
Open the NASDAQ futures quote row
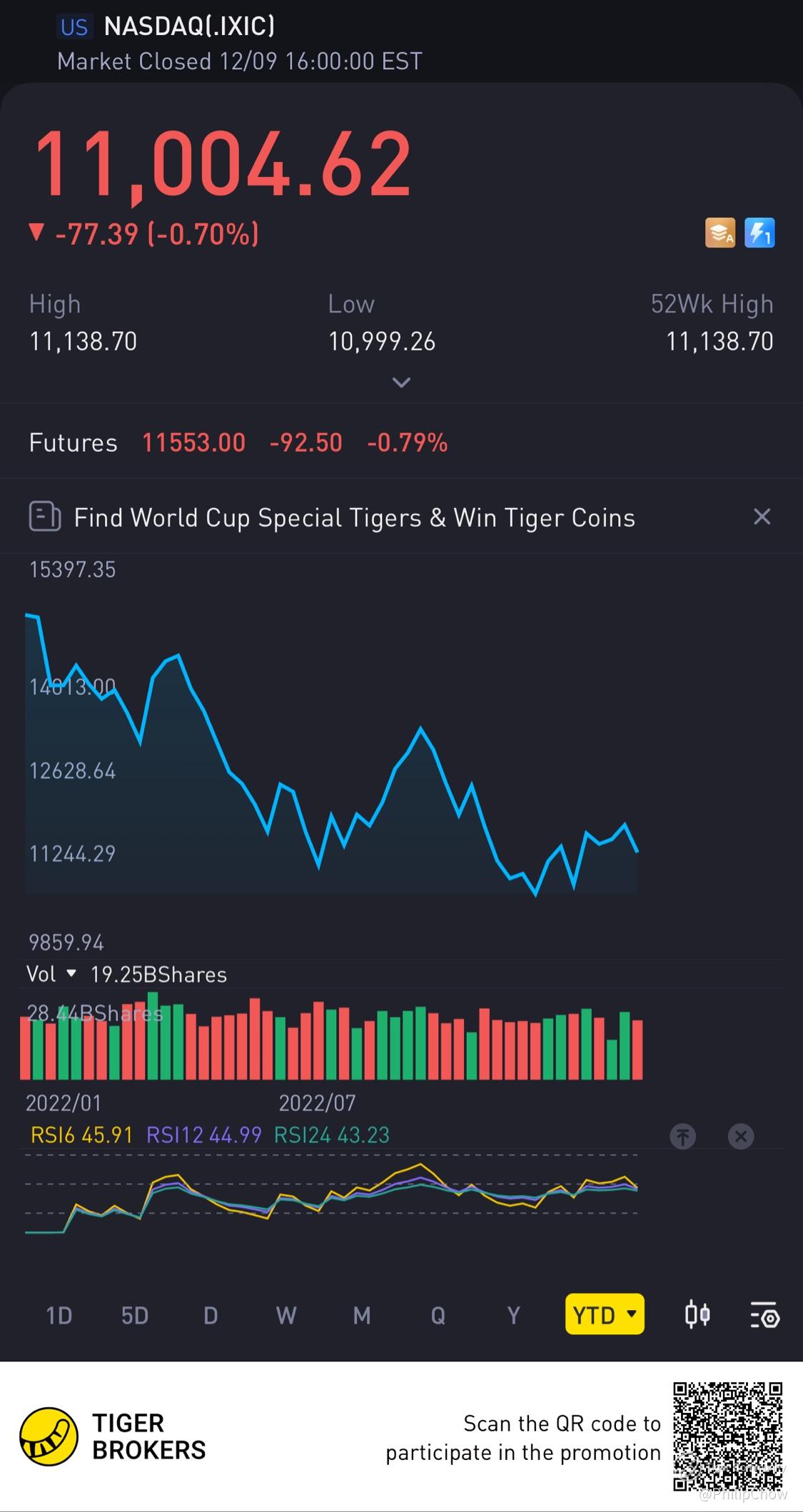401,442
